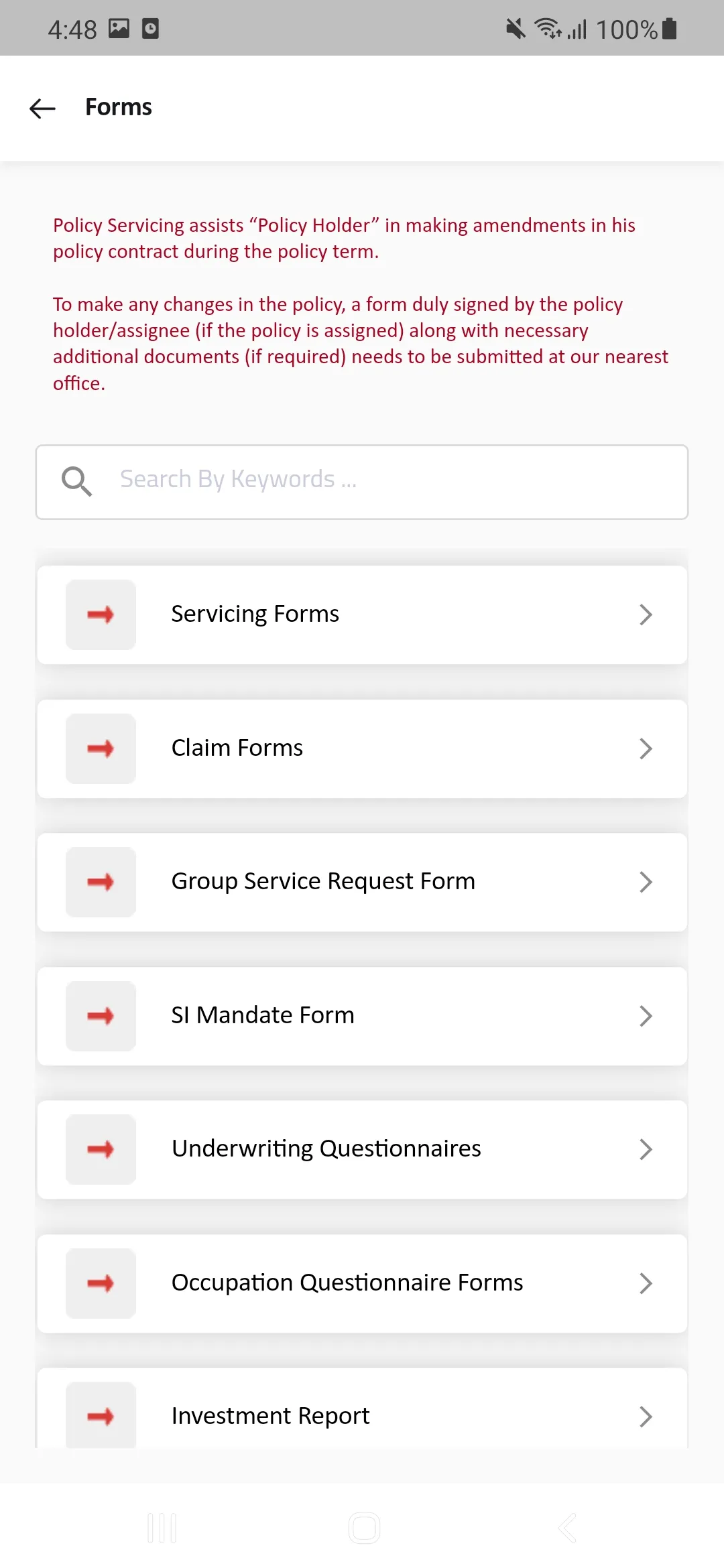724x1568 pixels.
Task: Tap the back arrow on the Forms header
Action: [x=42, y=108]
